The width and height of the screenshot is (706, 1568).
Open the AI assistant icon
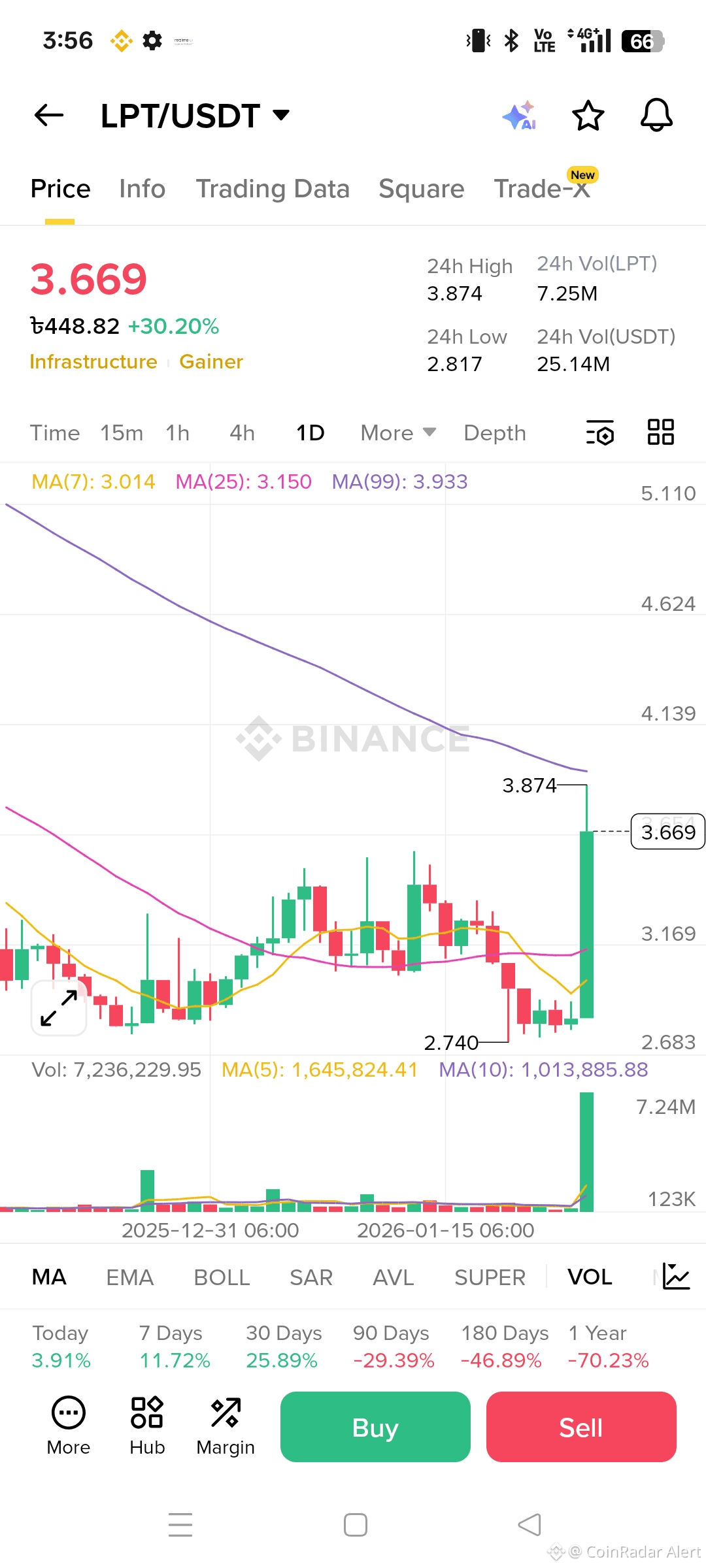[520, 116]
